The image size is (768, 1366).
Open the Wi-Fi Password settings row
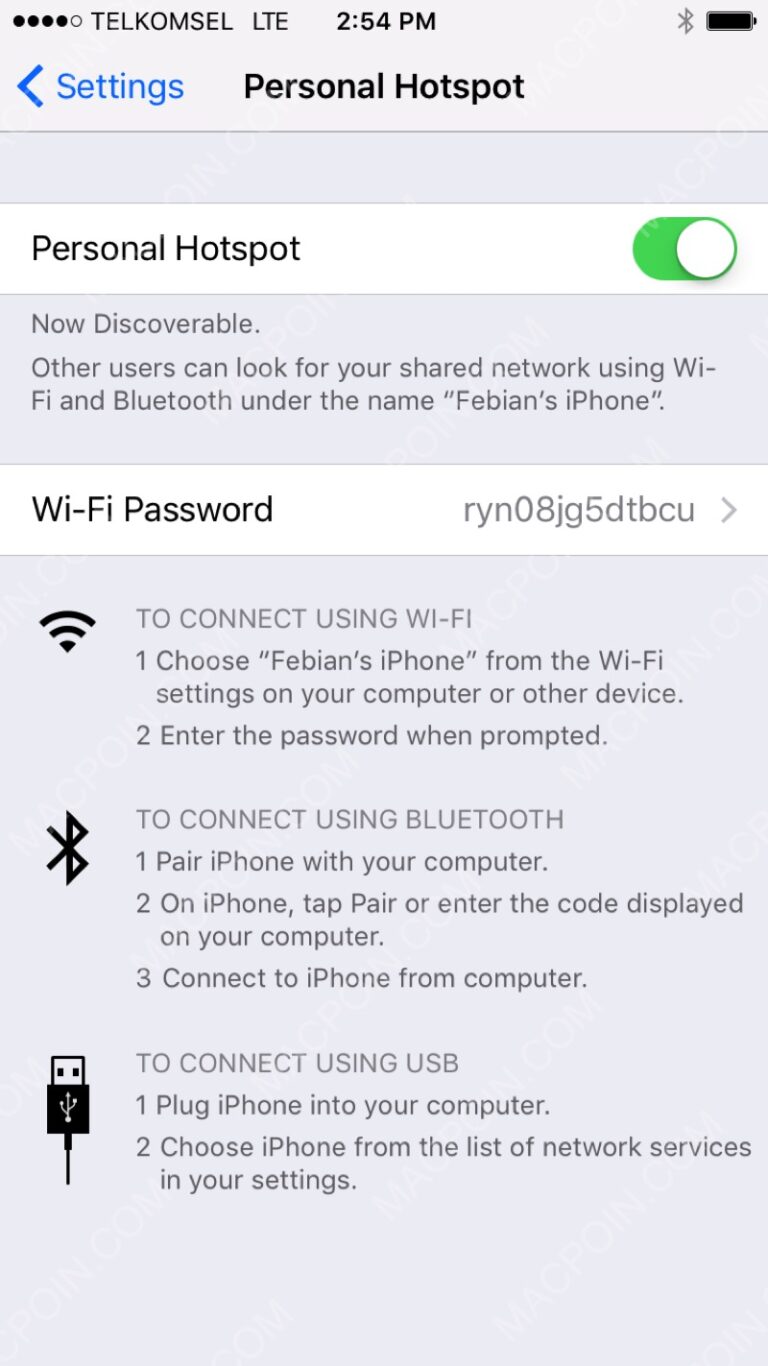pyautogui.click(x=384, y=510)
